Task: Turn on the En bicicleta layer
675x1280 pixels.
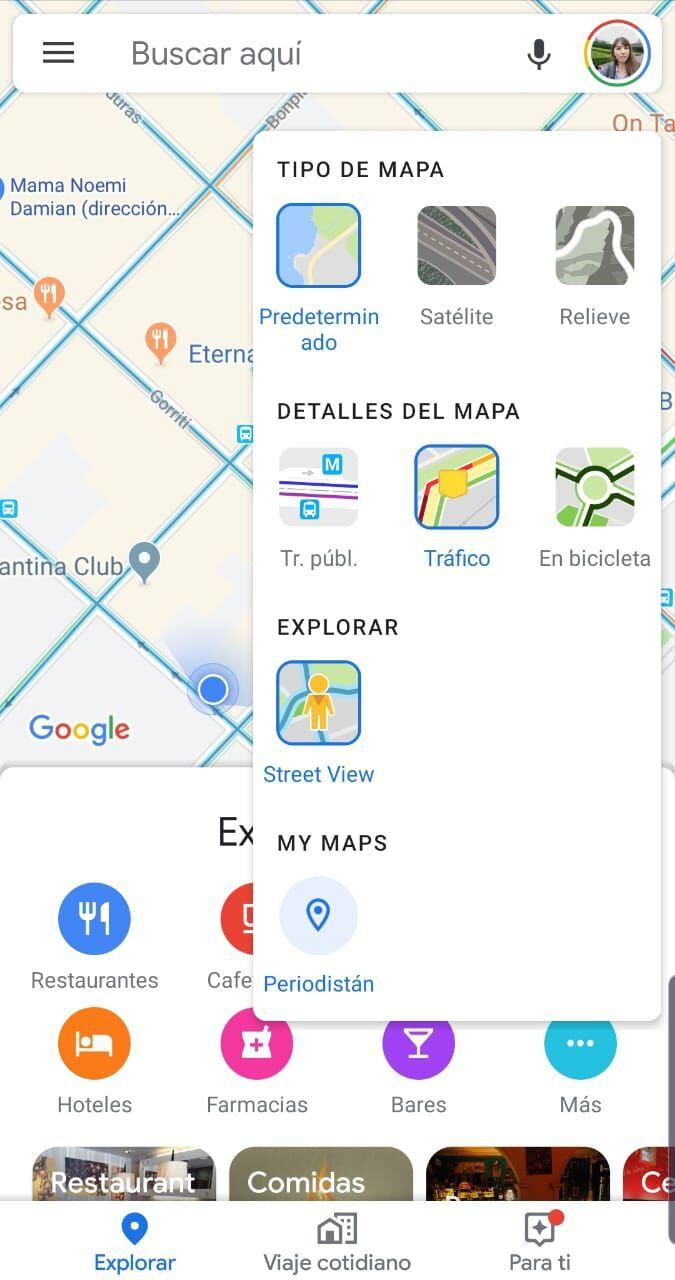Action: (595, 488)
